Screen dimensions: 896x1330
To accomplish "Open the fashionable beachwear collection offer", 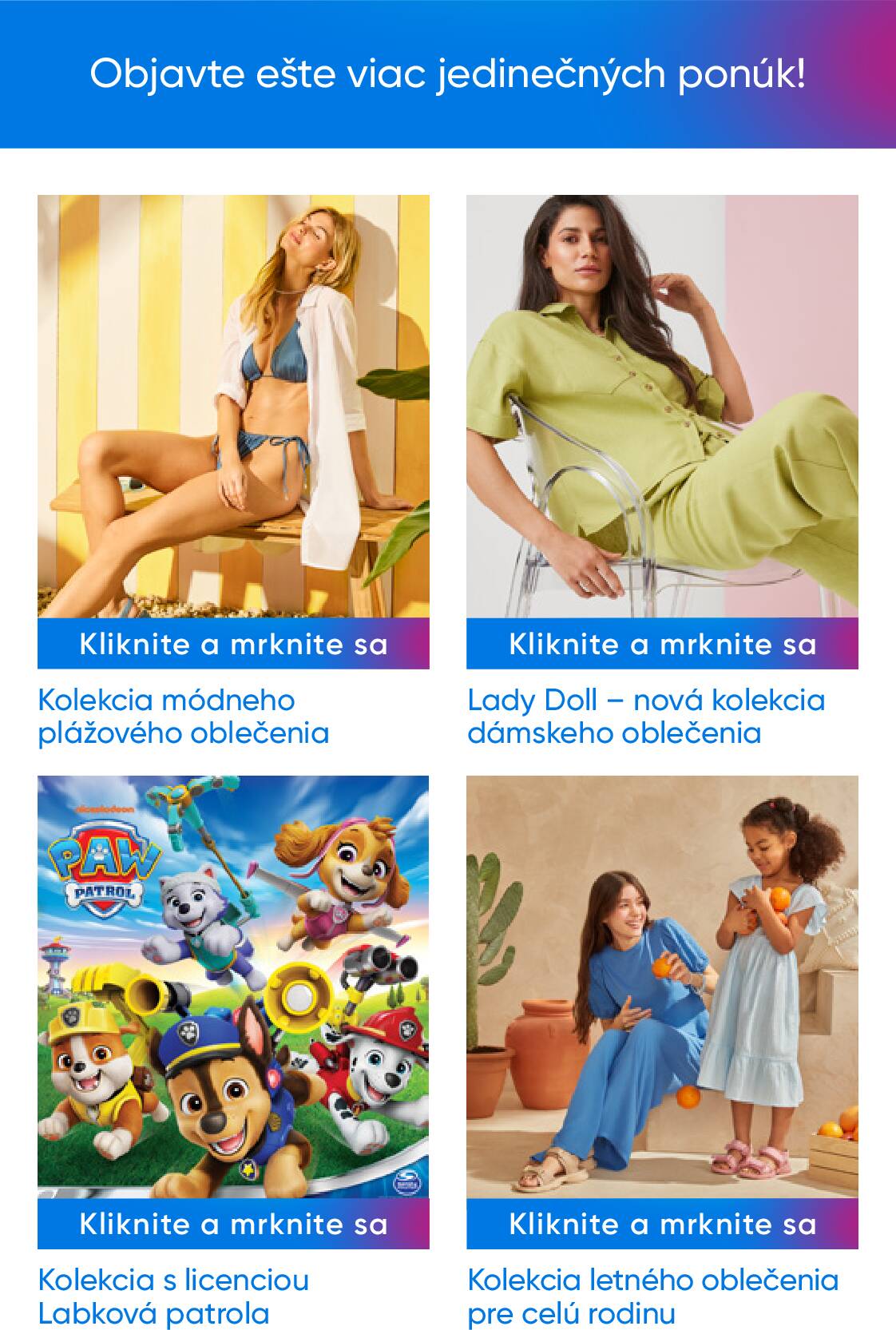I will [233, 644].
